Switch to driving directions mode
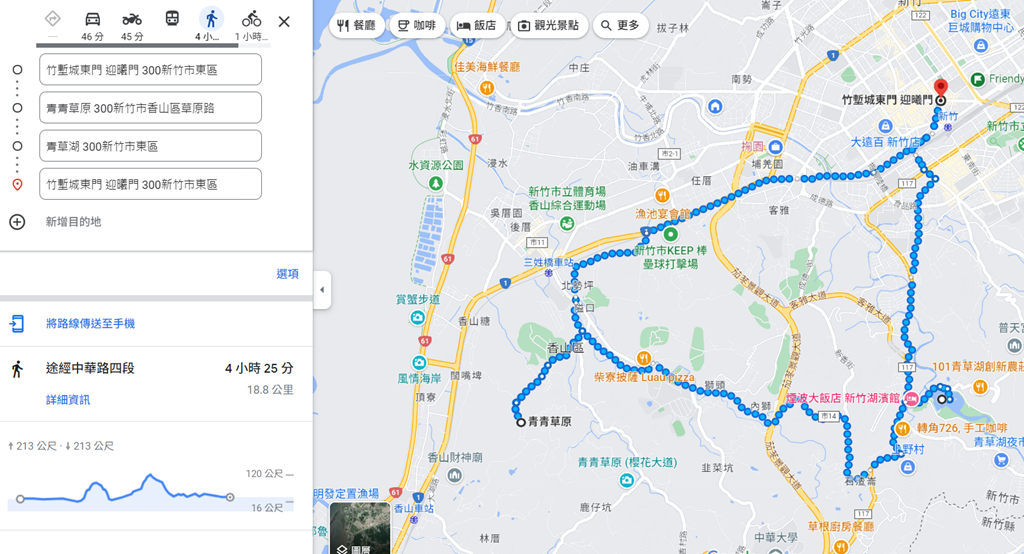Screen dimensions: 1024x554 click(x=92, y=24)
